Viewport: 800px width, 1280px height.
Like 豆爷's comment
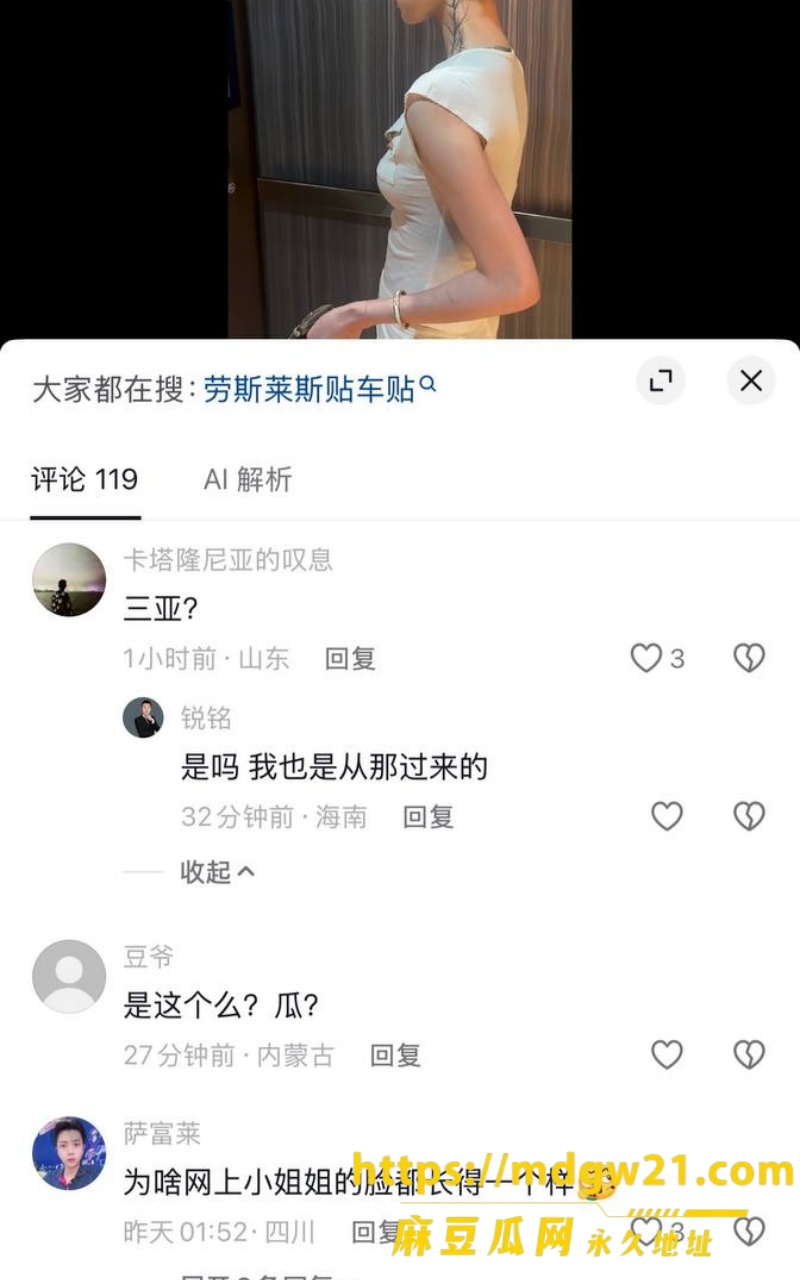667,1055
